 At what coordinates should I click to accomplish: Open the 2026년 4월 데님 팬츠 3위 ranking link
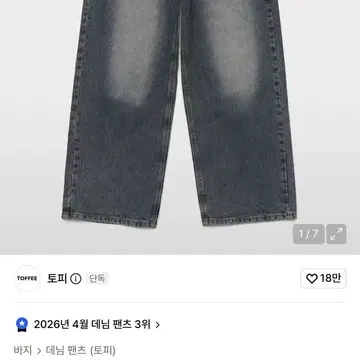click(x=97, y=324)
